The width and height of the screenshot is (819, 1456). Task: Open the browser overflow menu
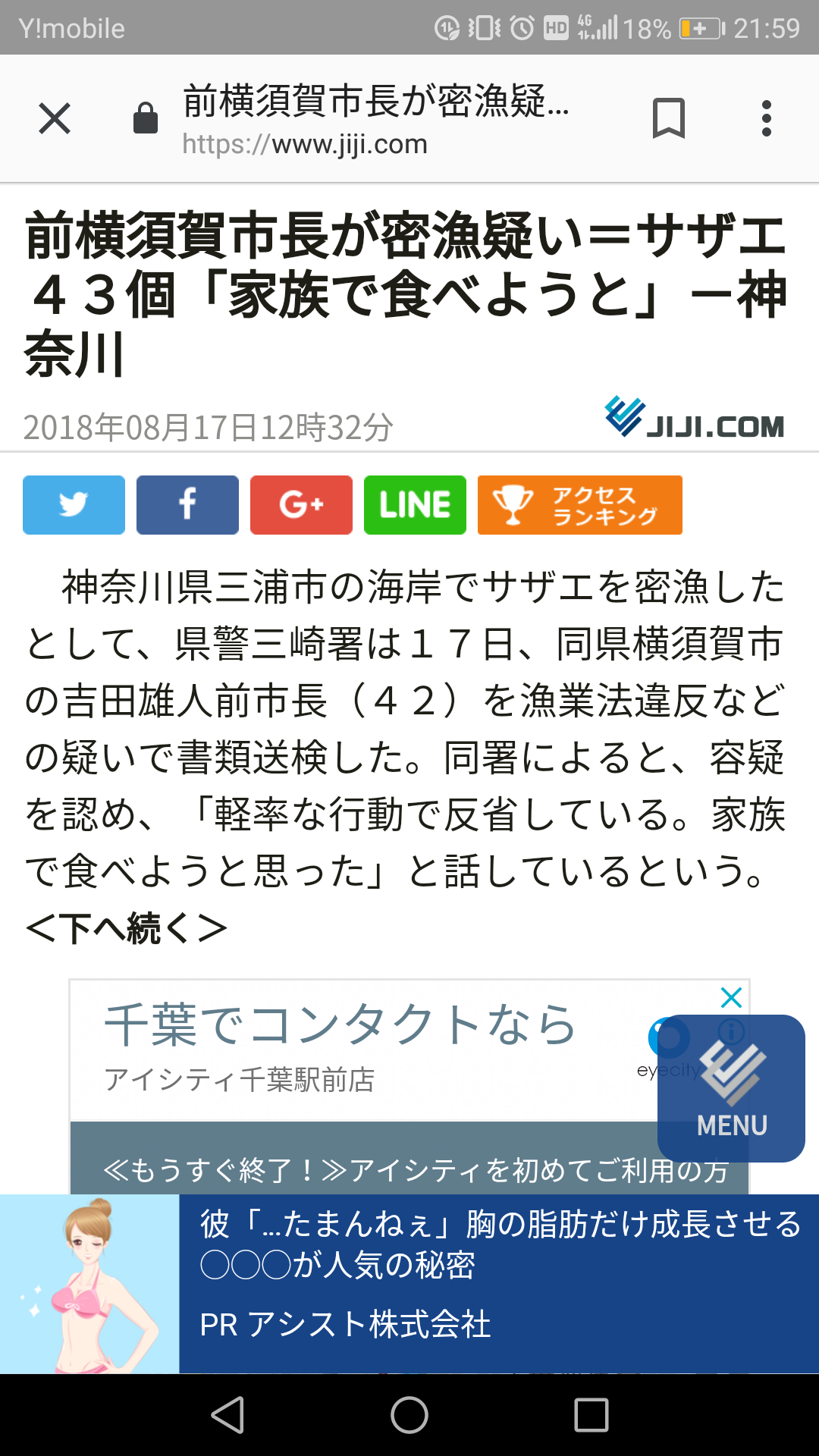coord(767,119)
